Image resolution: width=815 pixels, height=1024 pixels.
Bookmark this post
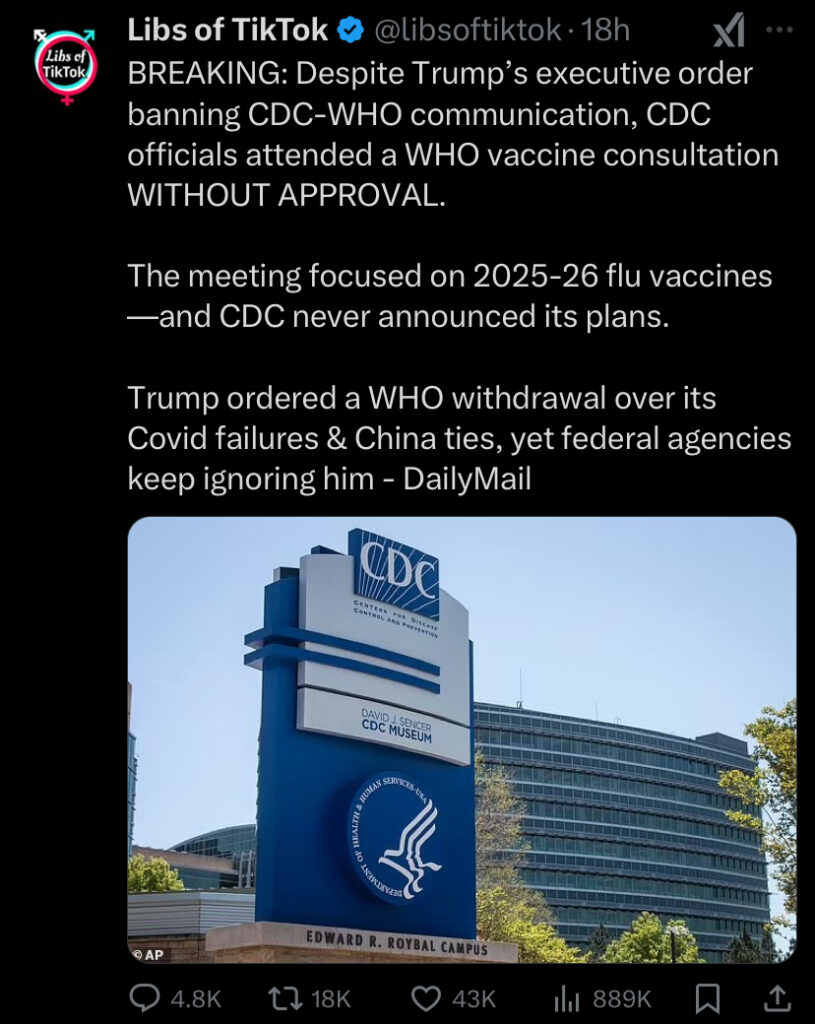[x=708, y=998]
